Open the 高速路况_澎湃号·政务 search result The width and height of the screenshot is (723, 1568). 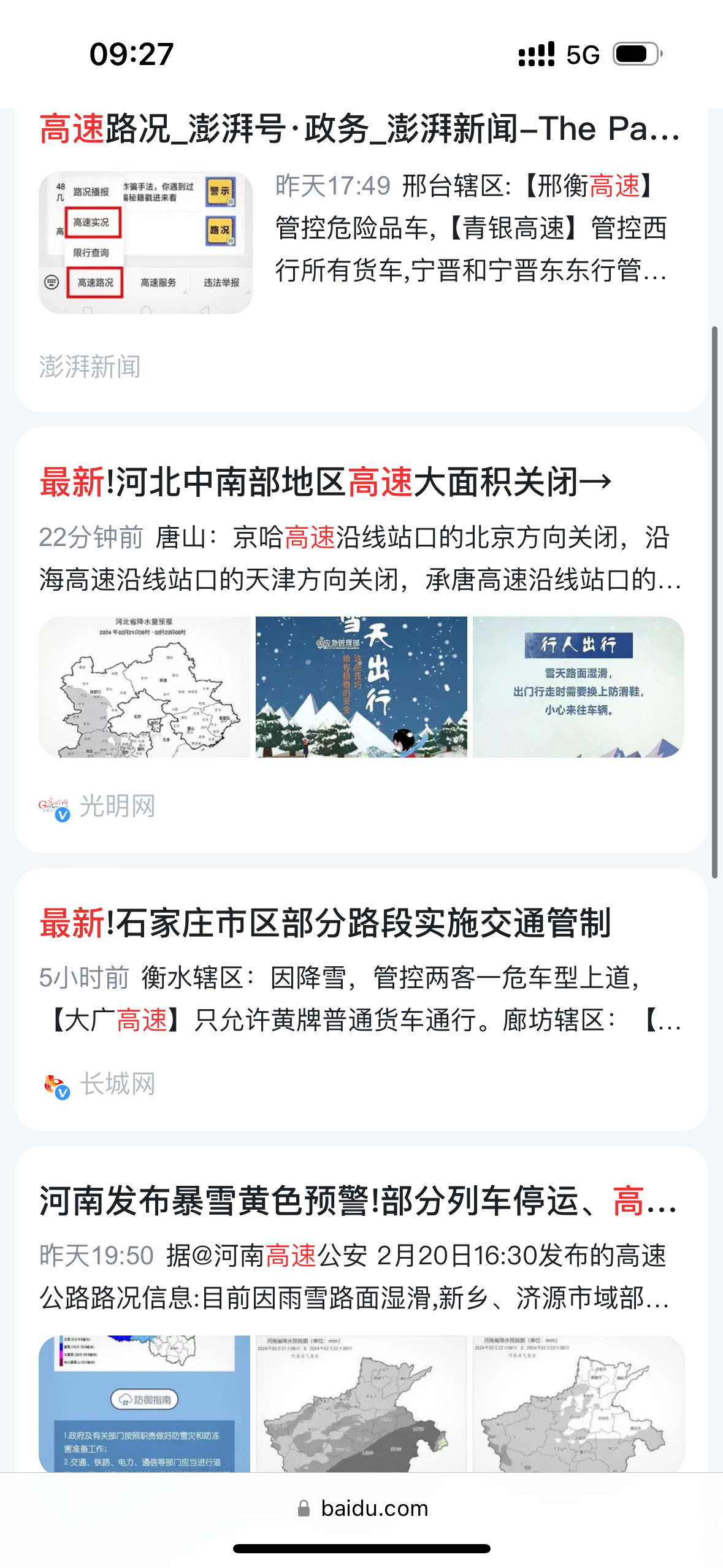tap(359, 129)
